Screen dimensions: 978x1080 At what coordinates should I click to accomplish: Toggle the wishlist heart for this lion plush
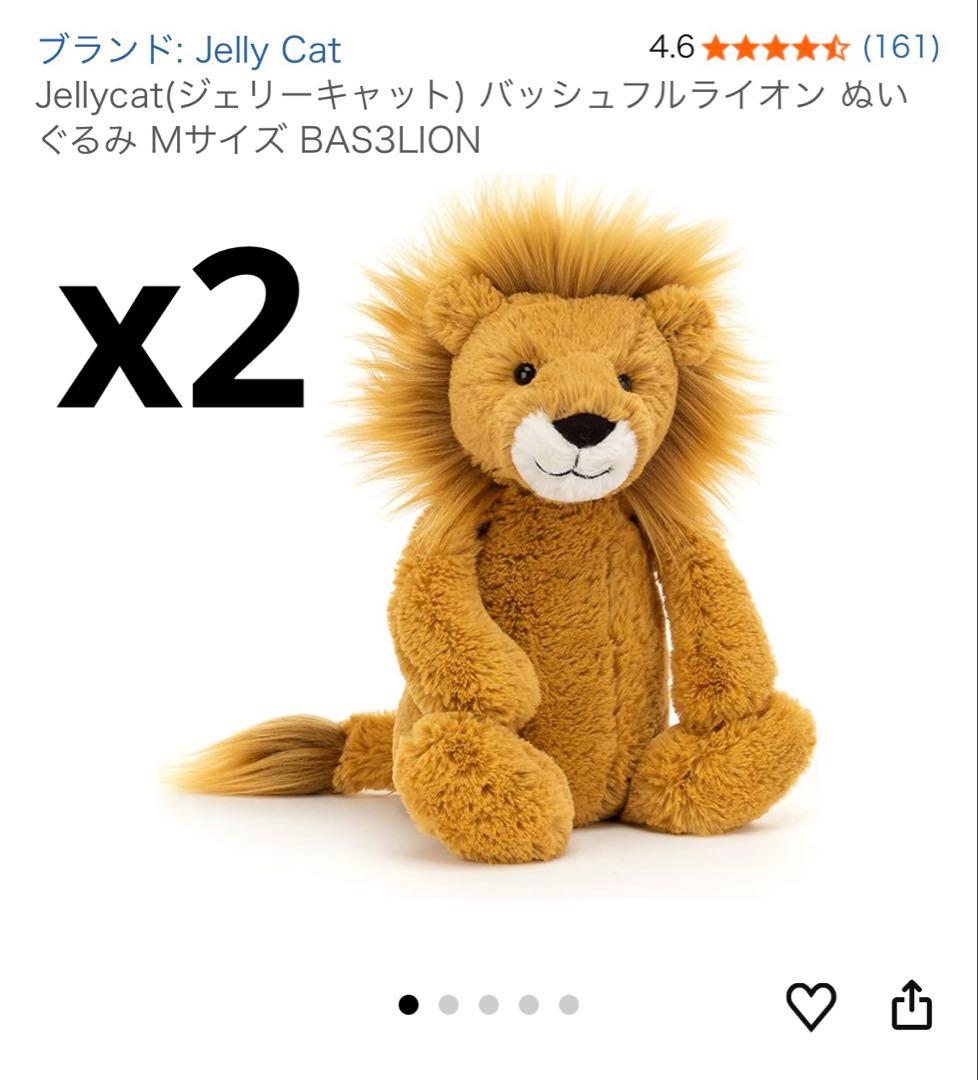click(809, 1004)
